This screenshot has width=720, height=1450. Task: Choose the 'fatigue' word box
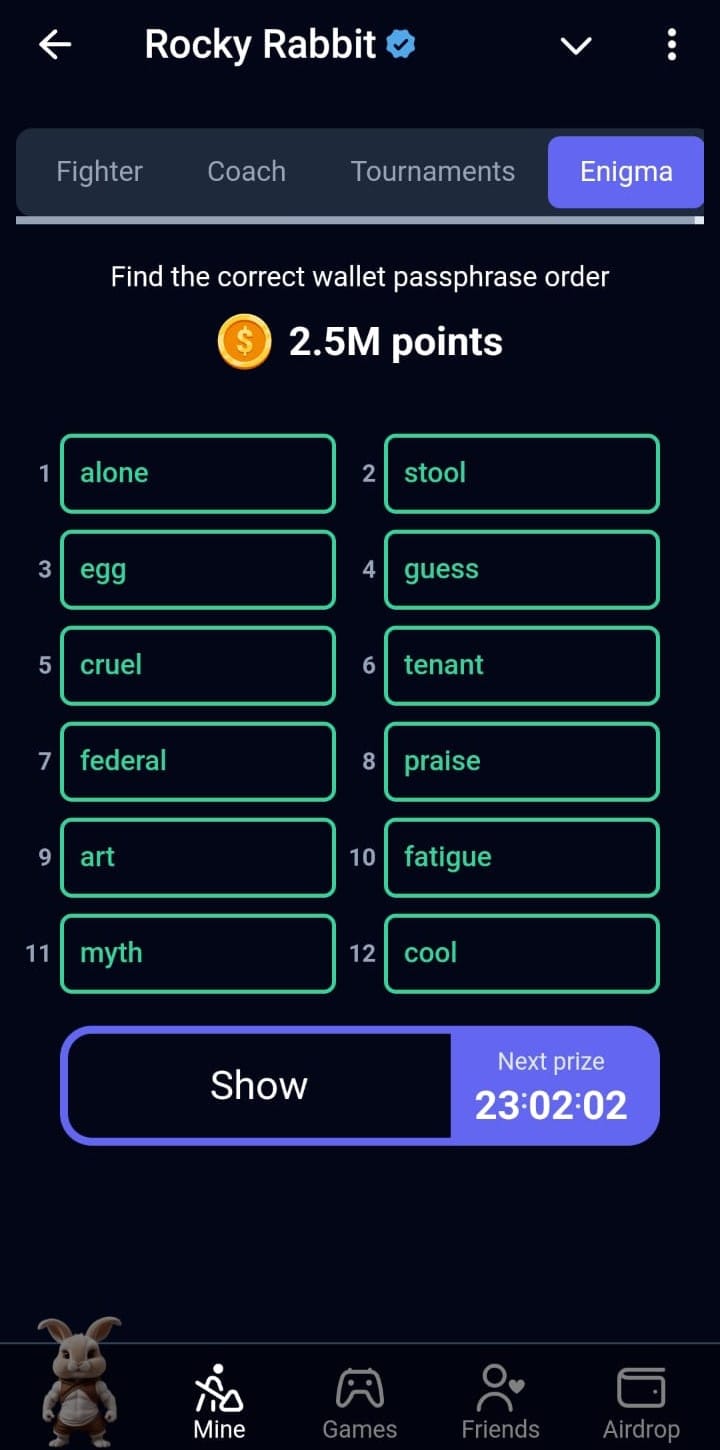[521, 857]
